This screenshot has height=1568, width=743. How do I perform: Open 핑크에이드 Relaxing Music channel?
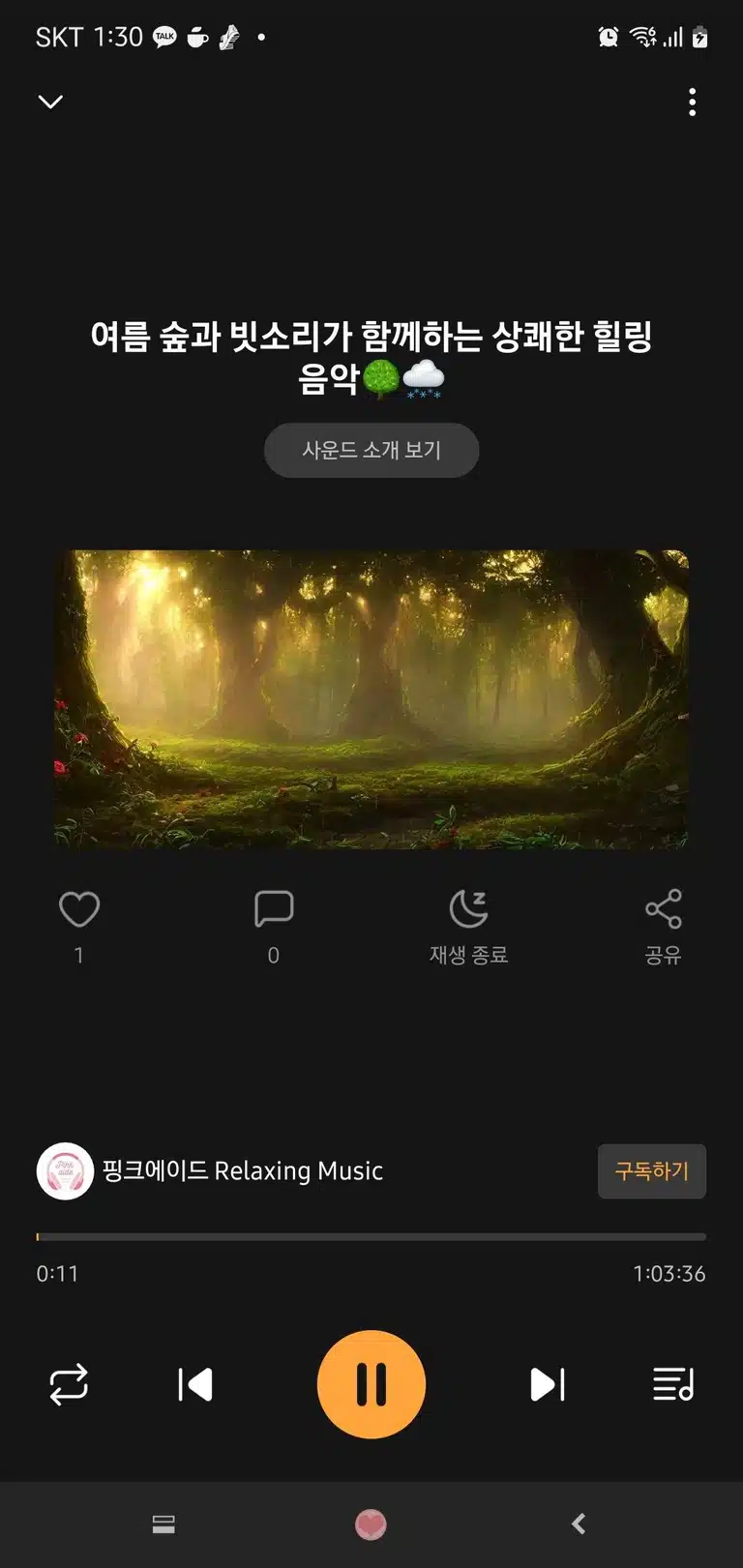coord(210,1170)
